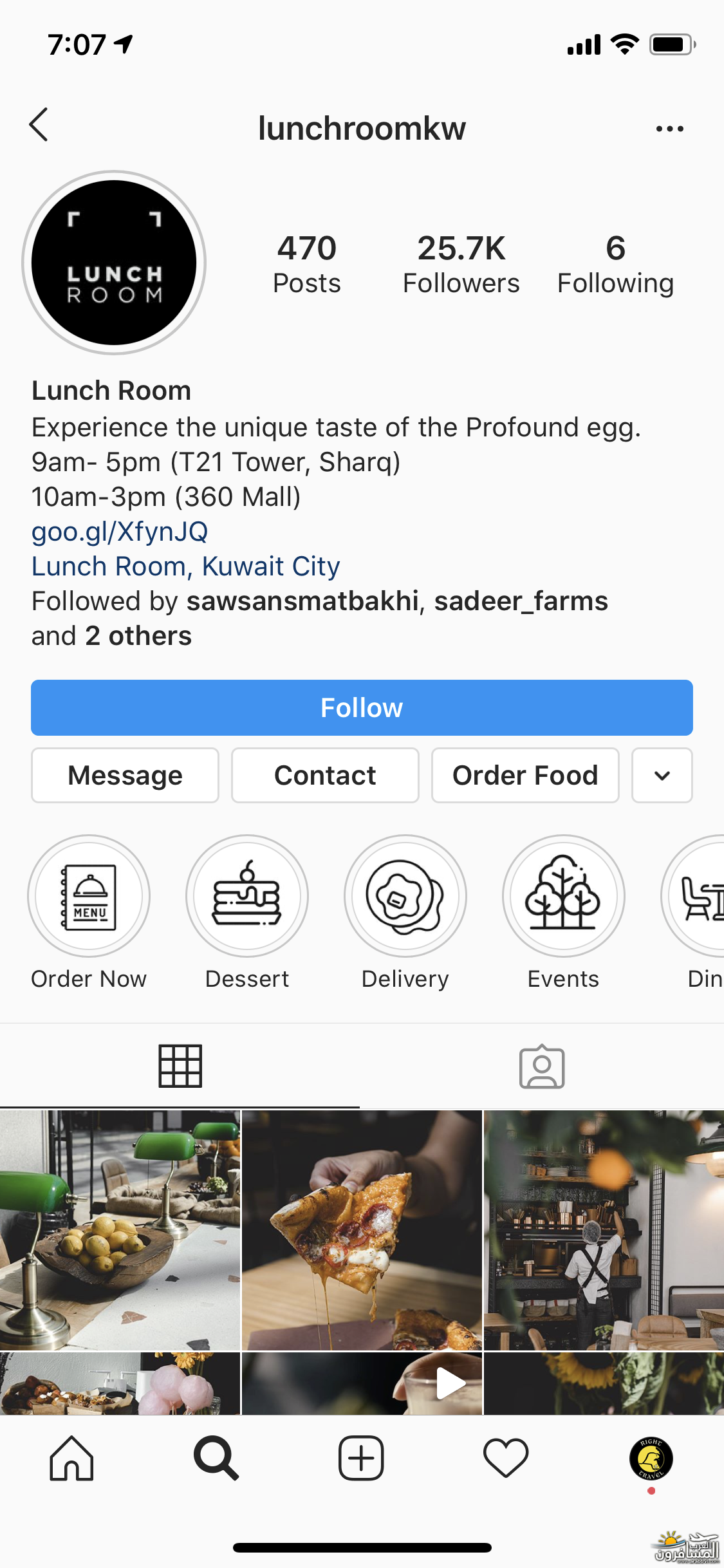Expand suggested accounts chevron dropdown

[x=662, y=775]
